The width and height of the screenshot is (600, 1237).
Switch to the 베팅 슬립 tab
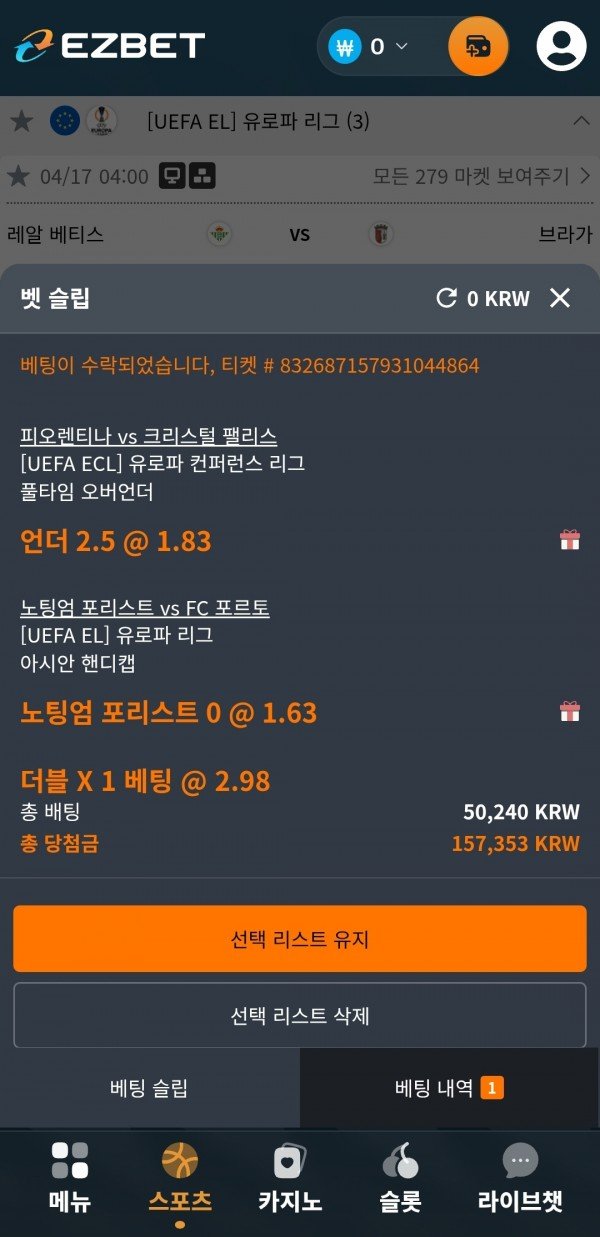149,1088
